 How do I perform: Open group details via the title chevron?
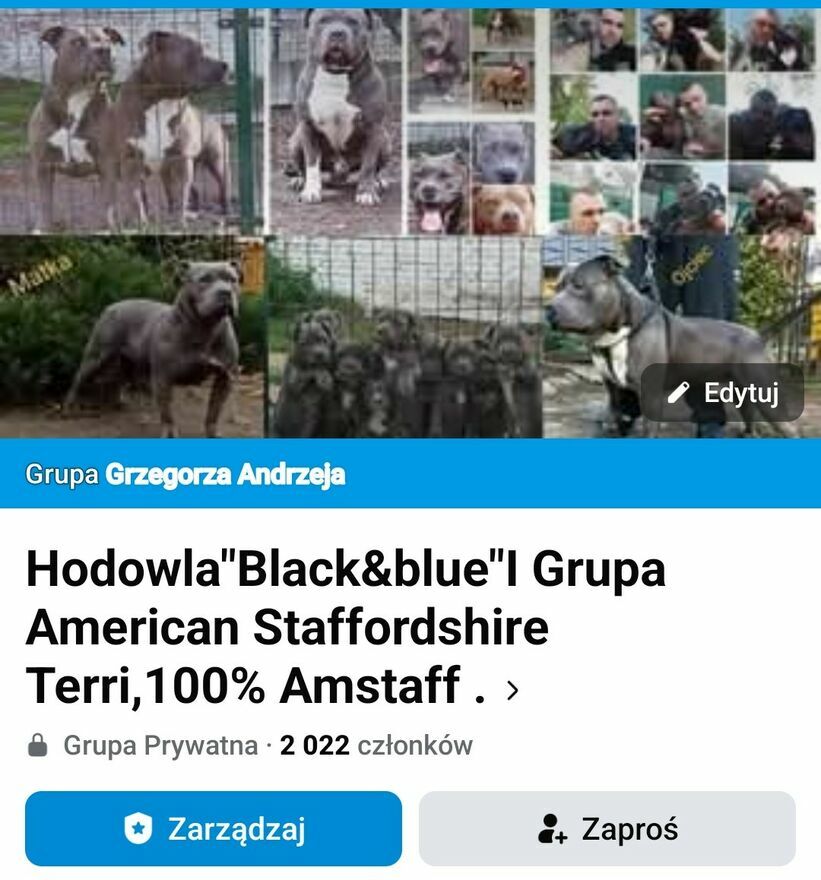point(513,690)
